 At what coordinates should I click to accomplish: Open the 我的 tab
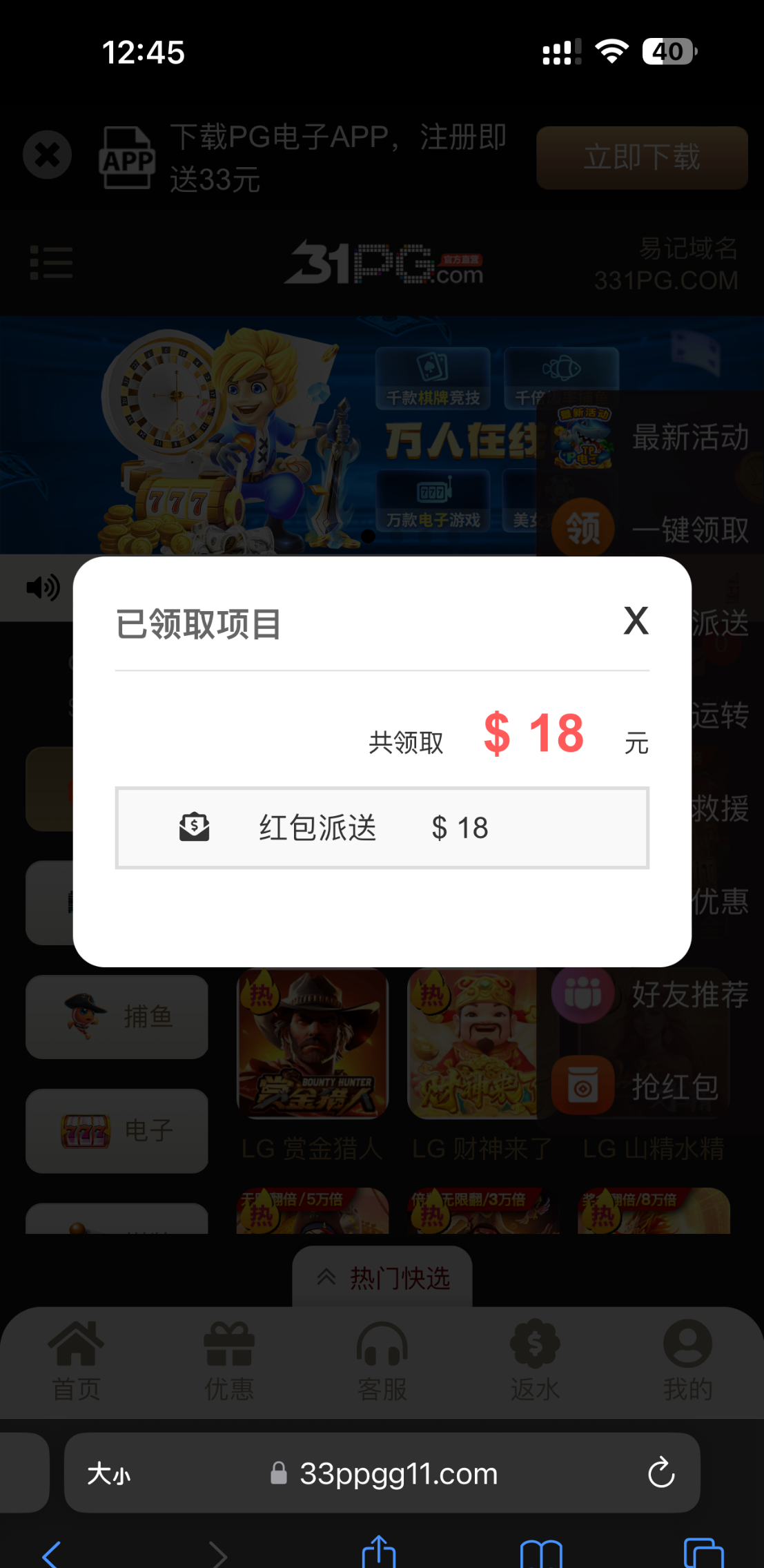tap(687, 1360)
